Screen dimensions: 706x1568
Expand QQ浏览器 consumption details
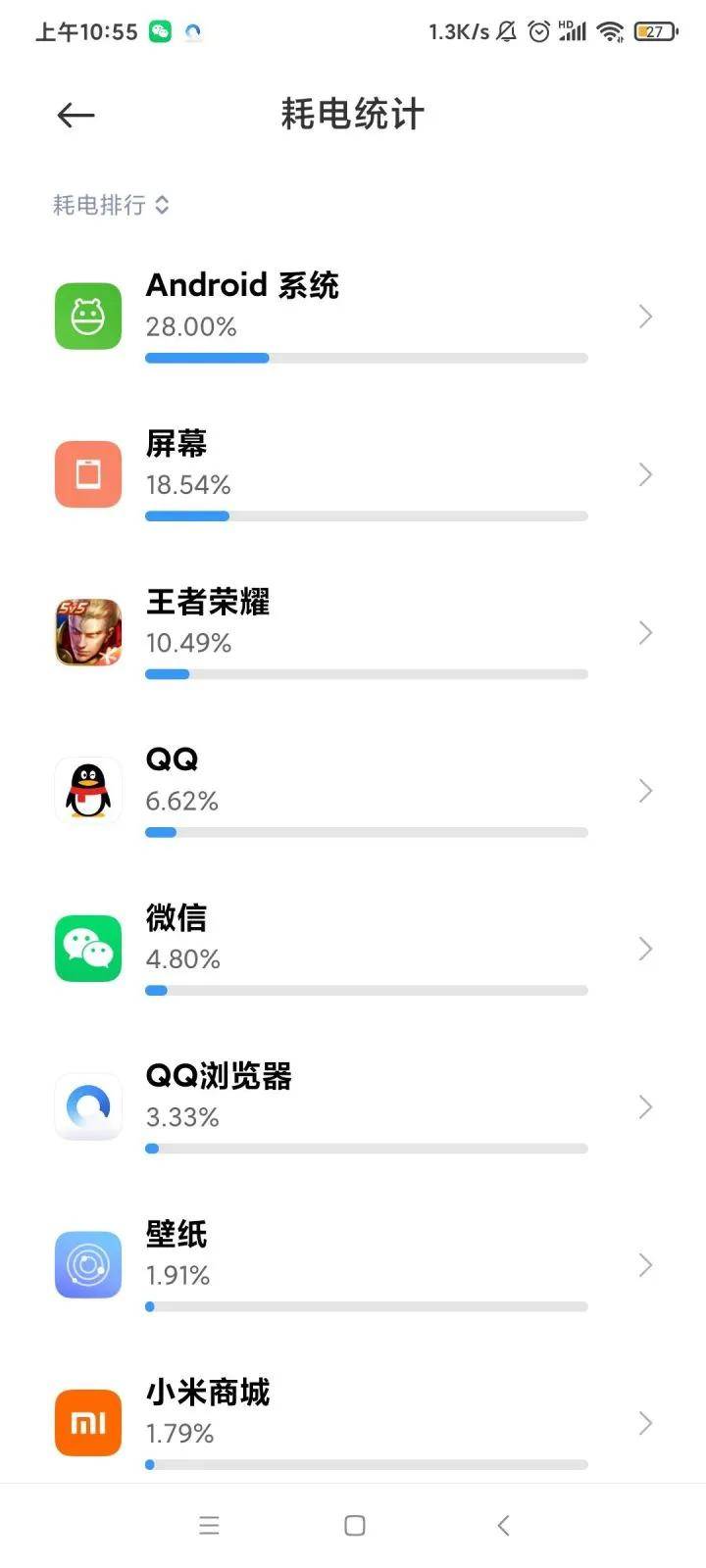644,1106
